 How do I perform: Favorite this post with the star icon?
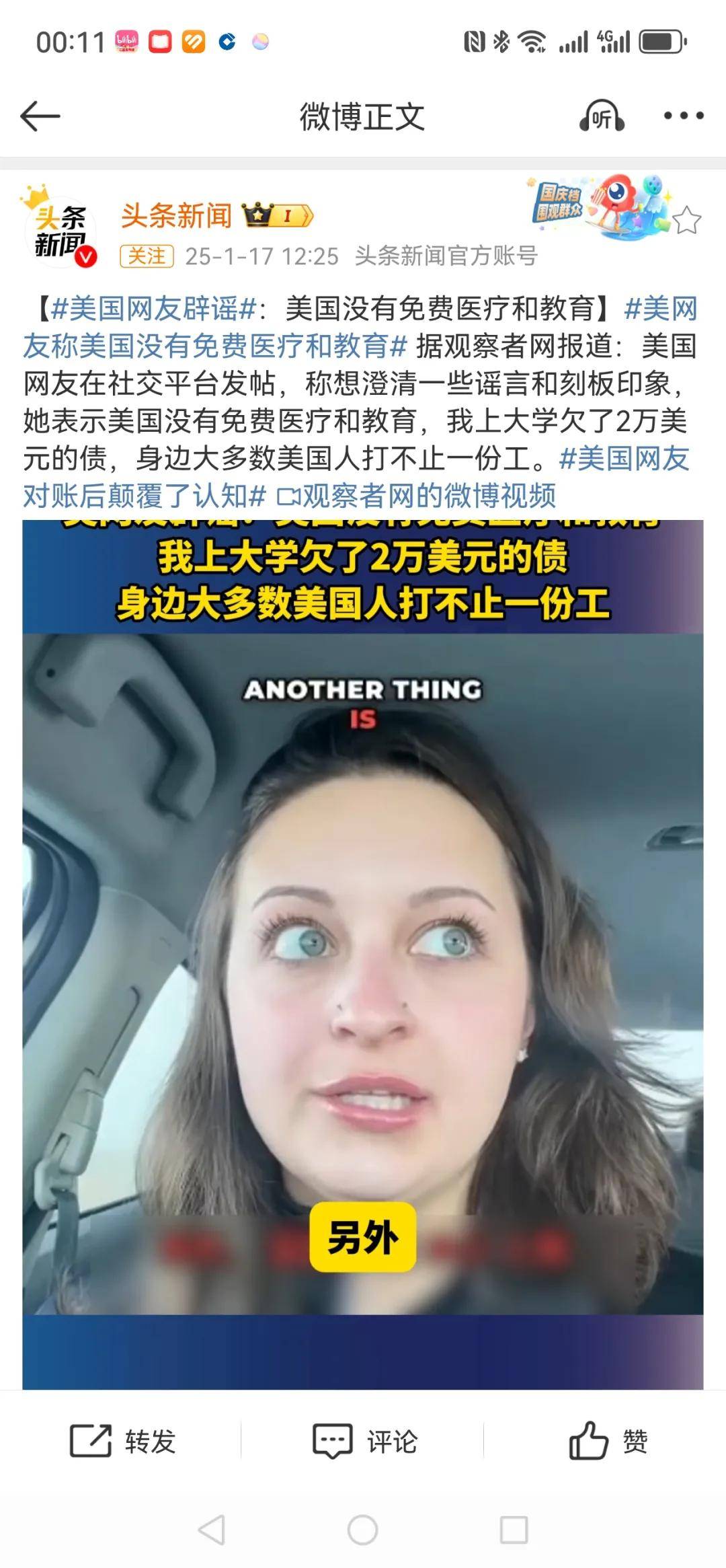[x=687, y=221]
